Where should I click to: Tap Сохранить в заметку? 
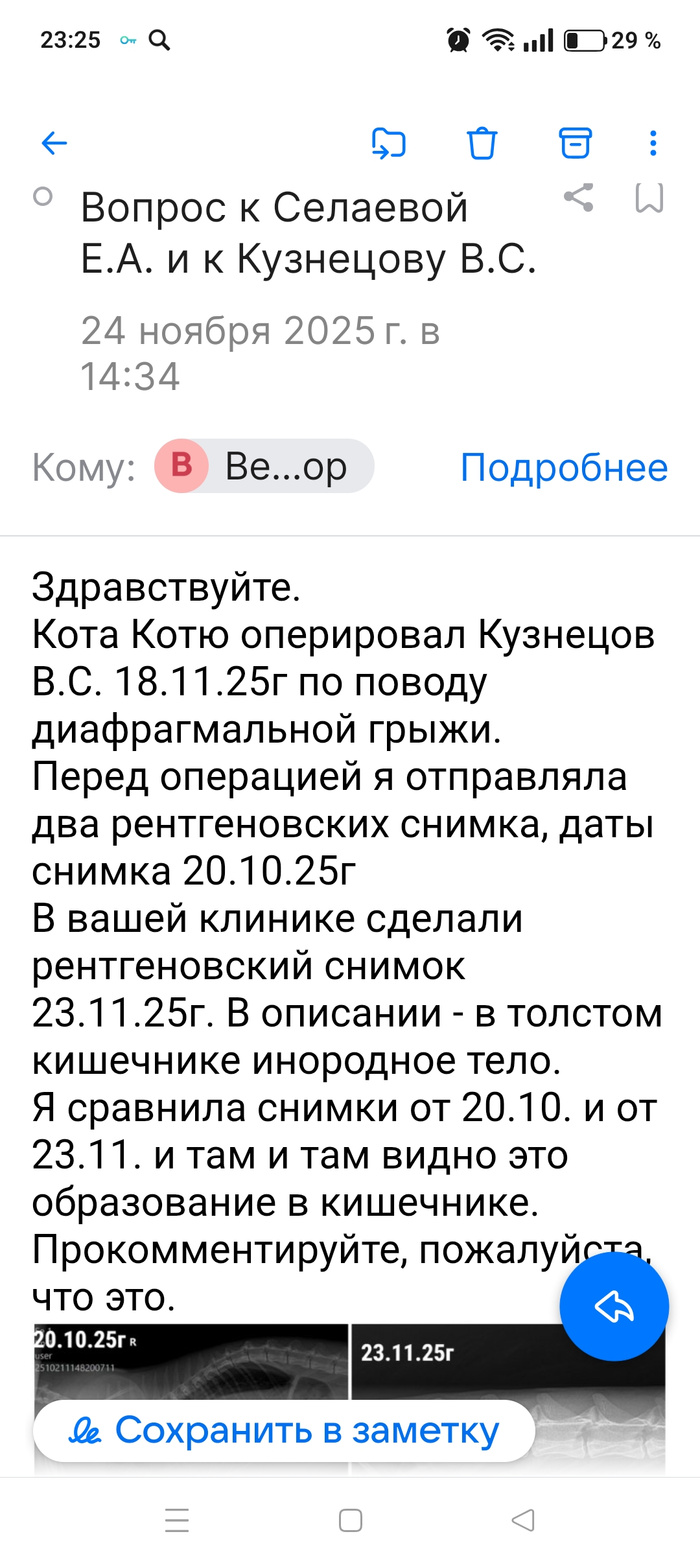point(284,1431)
